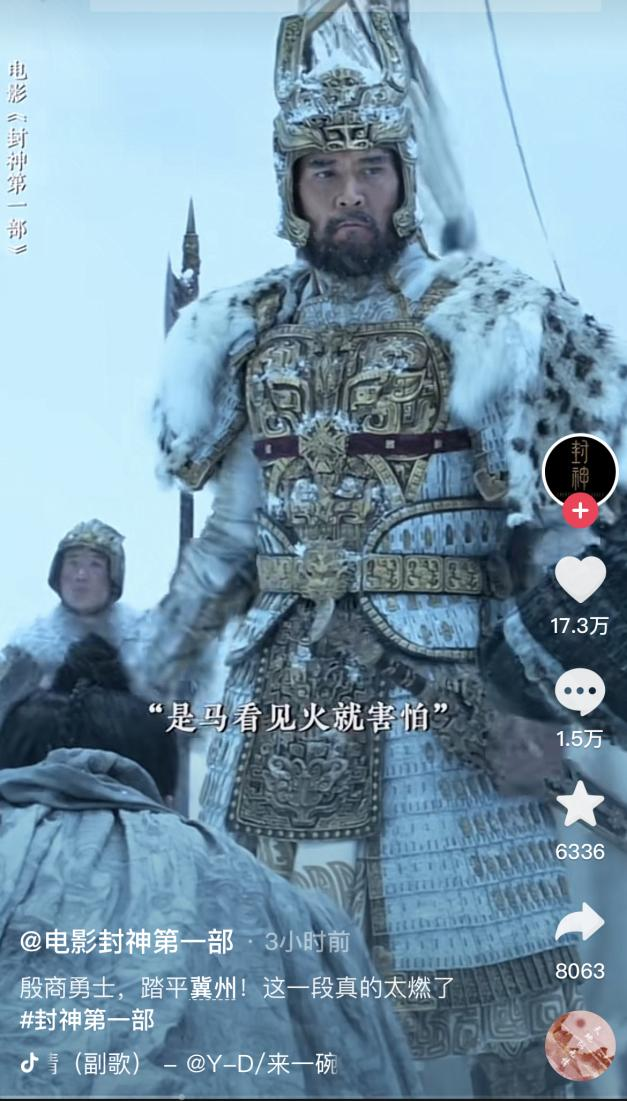
Task: Open the comments bubble
Action: tap(580, 692)
